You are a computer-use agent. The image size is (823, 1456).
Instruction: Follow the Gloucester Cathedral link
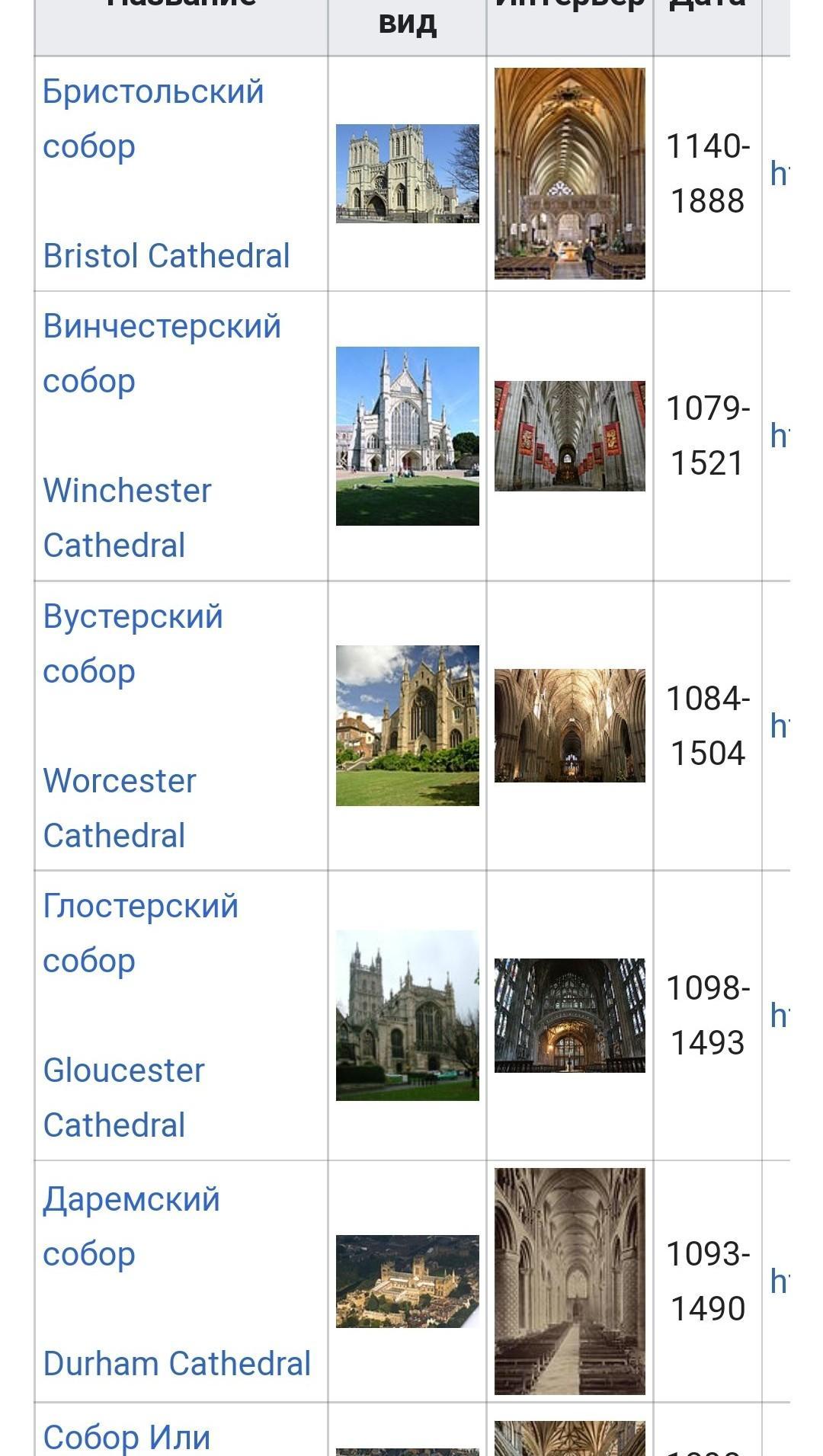(123, 1098)
